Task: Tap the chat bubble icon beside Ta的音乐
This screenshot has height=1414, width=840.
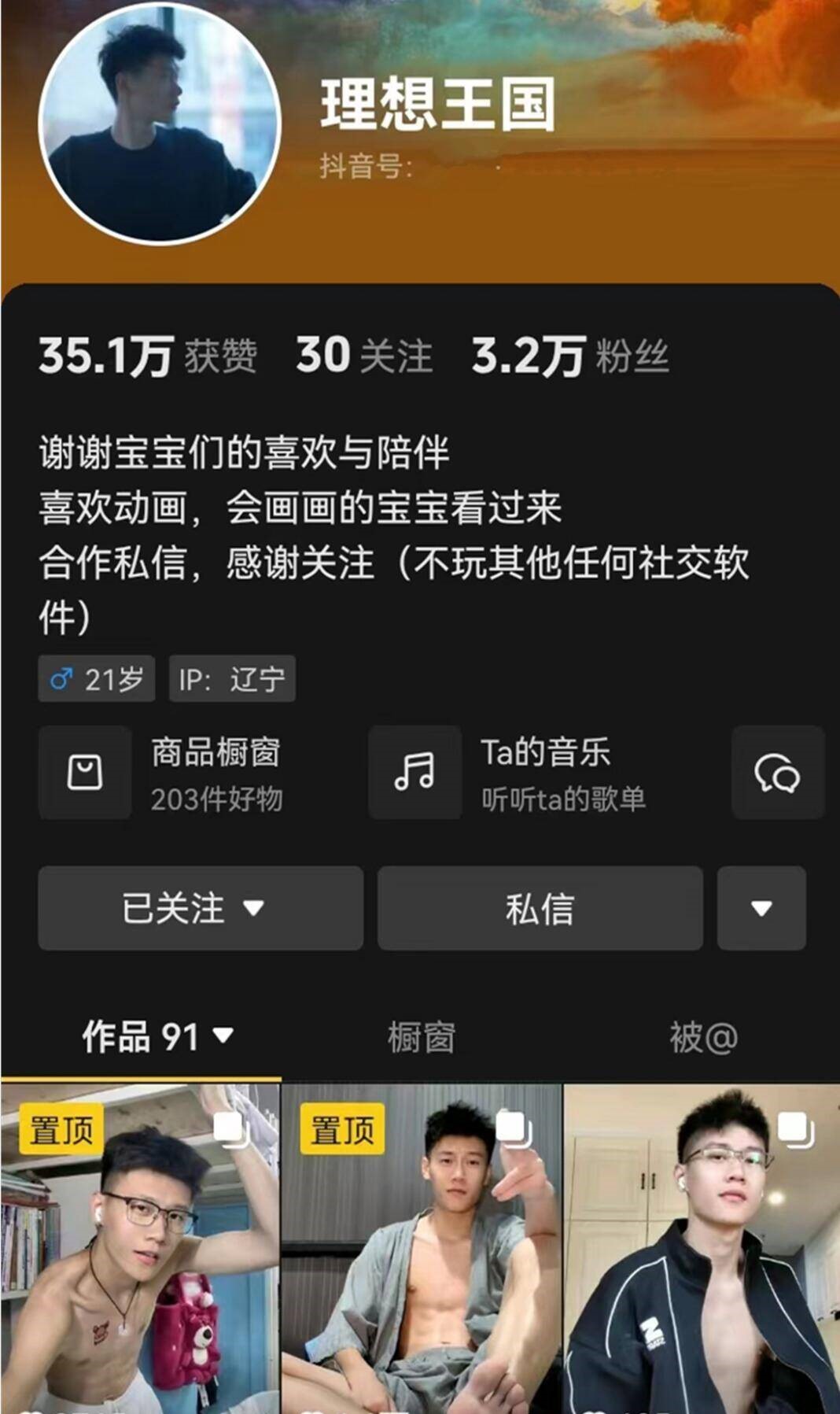Action: tap(777, 773)
